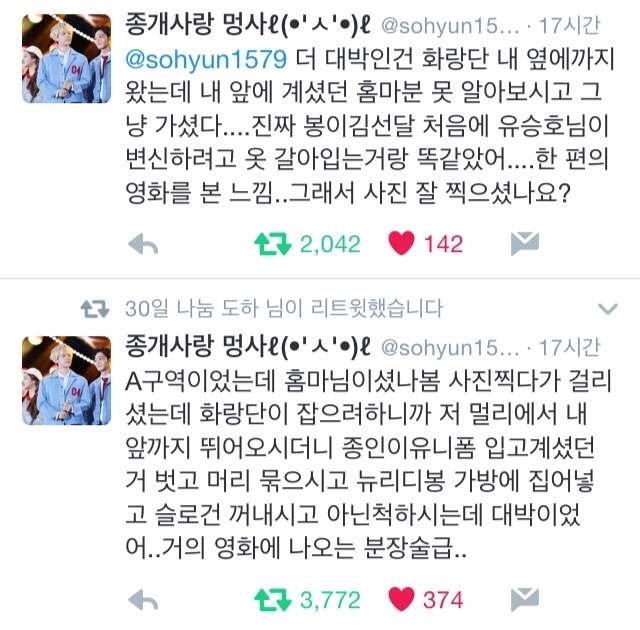Like the tweet with 142 likes

401,243
